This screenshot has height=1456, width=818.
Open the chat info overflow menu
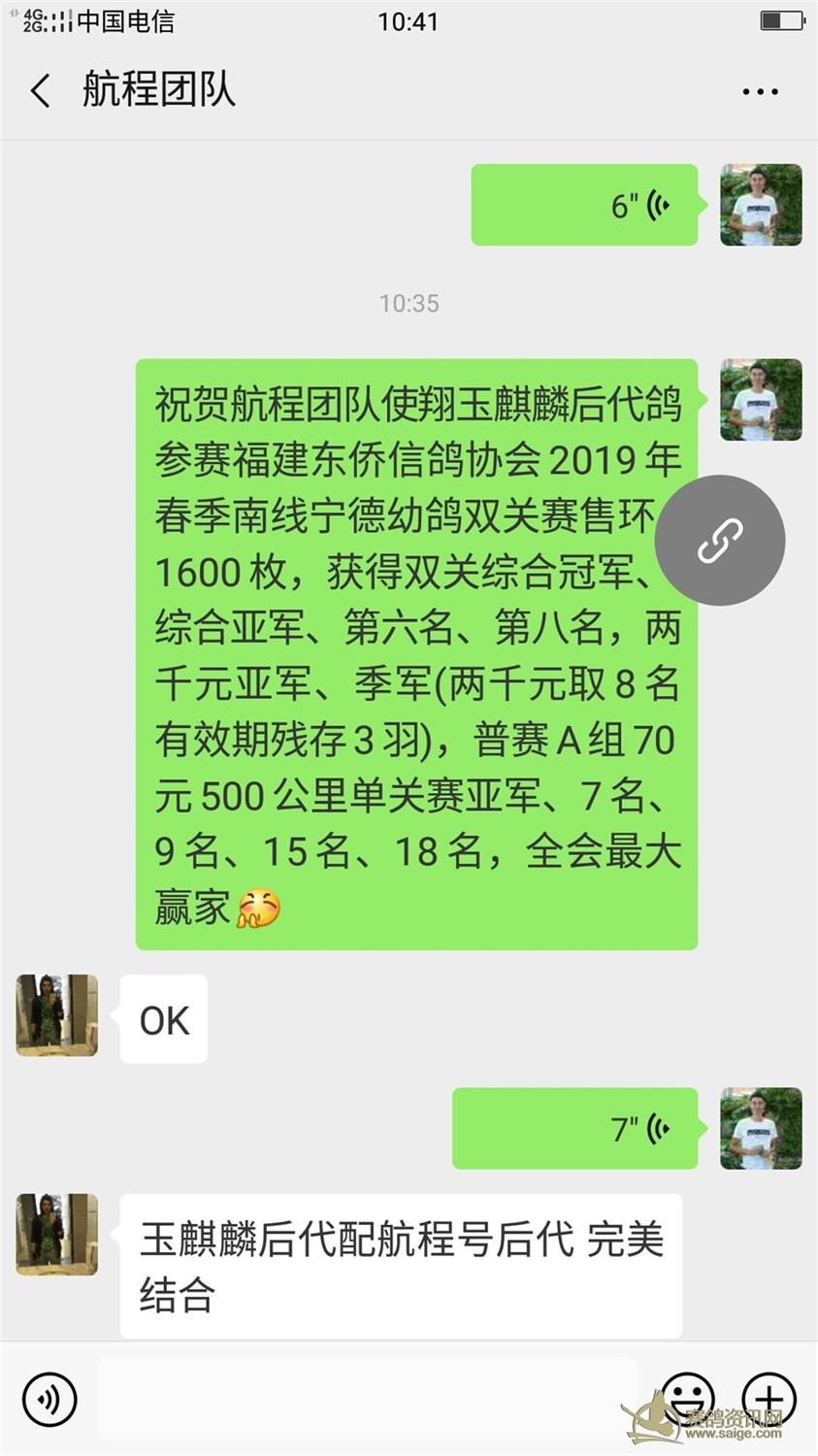[760, 92]
